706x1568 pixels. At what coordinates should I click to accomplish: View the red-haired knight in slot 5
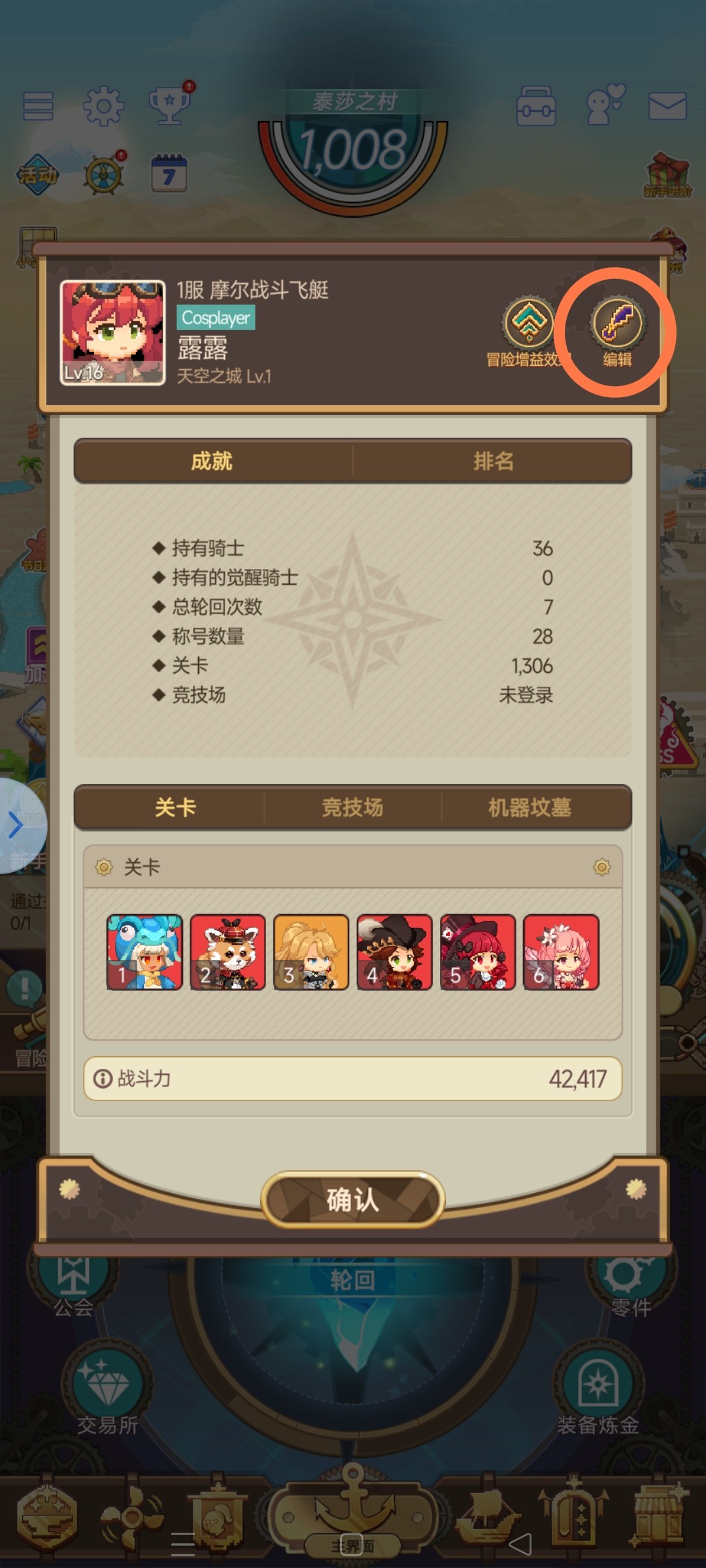(x=478, y=952)
